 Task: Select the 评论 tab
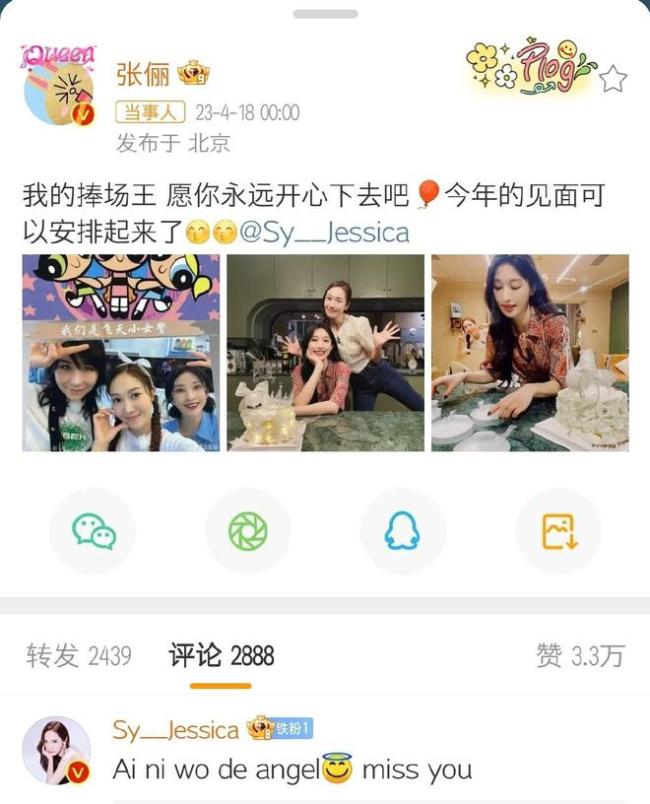click(221, 655)
